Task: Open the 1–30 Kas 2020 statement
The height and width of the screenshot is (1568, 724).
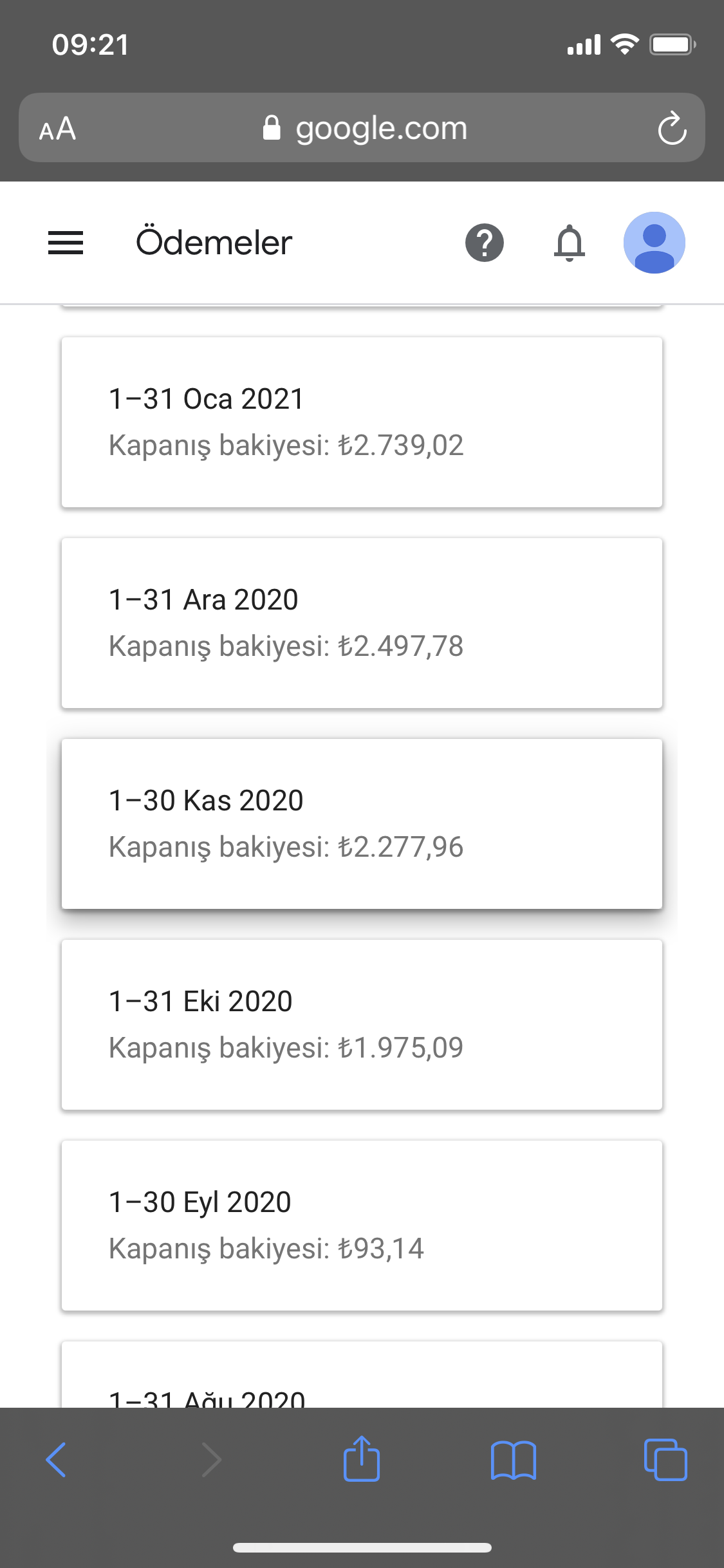Action: pos(362,824)
